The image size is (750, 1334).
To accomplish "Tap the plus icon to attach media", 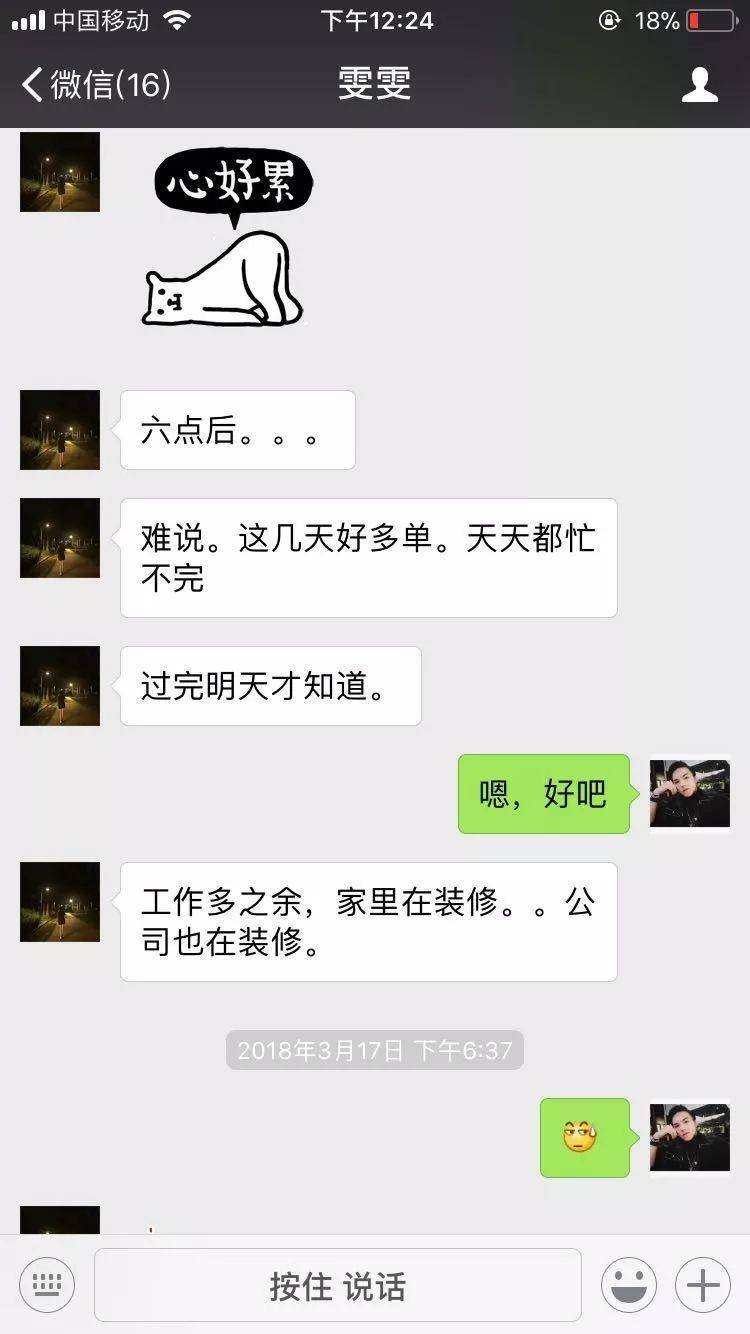I will [x=702, y=1285].
